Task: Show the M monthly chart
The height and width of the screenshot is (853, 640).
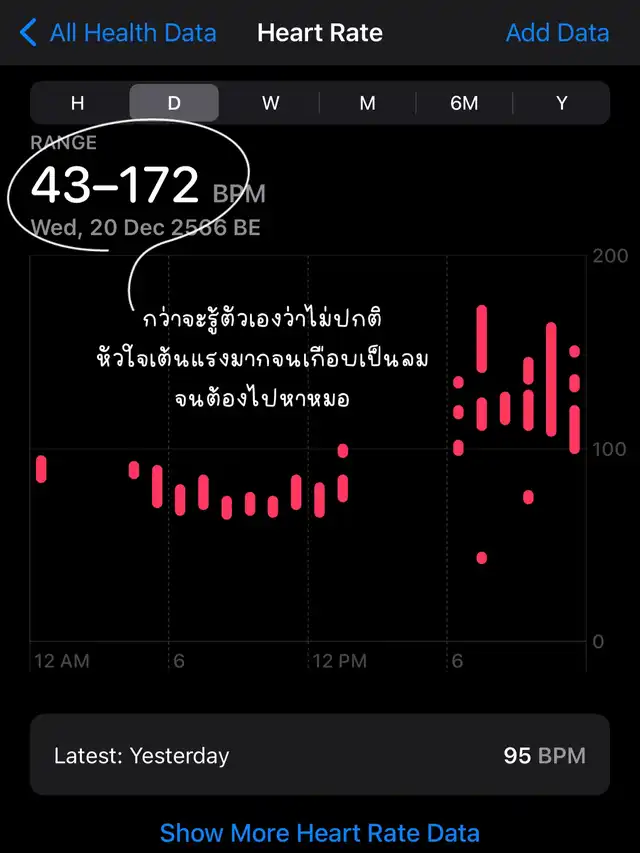Action: tap(367, 103)
